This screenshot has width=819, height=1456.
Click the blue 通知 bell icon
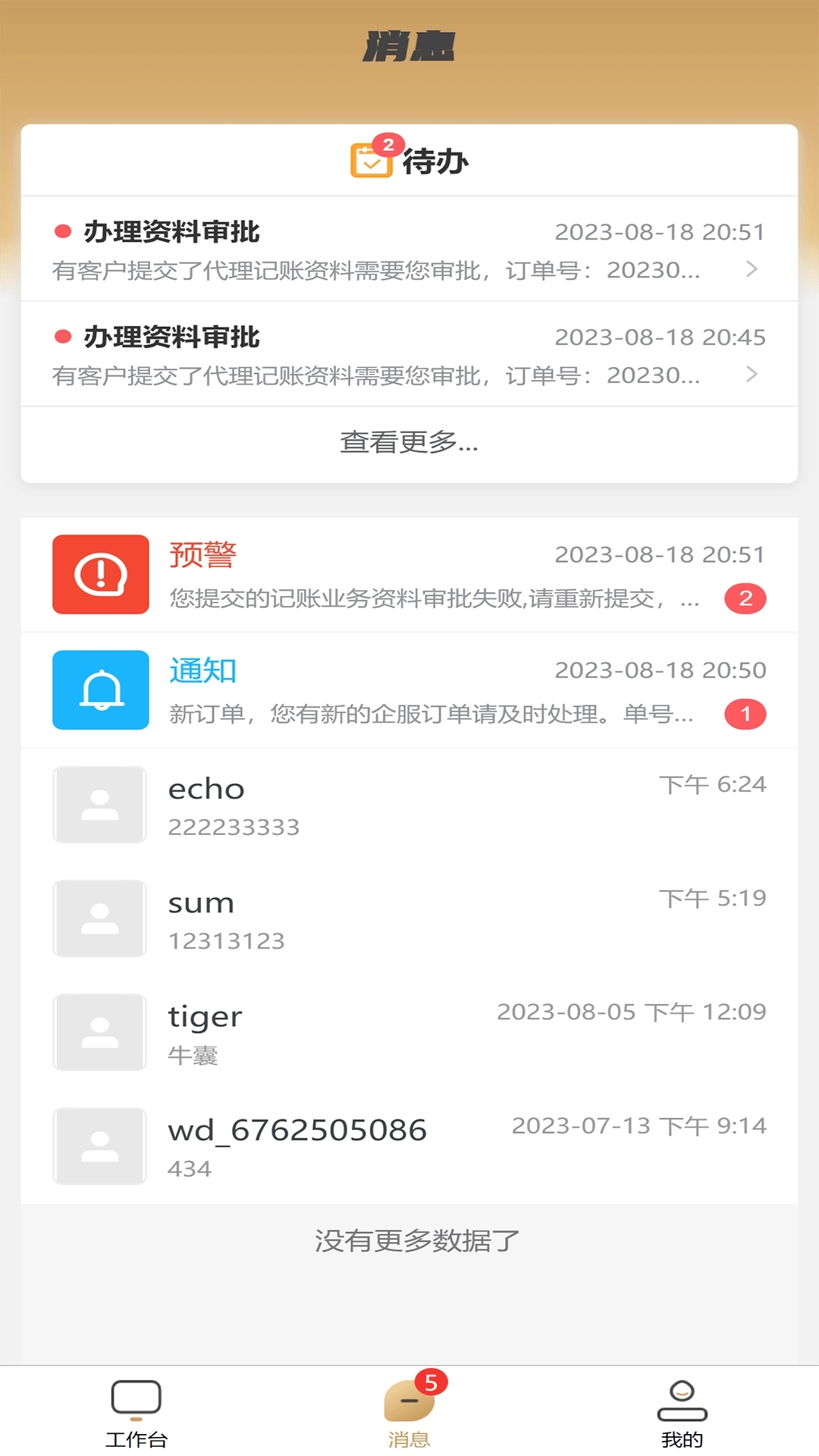pos(99,690)
